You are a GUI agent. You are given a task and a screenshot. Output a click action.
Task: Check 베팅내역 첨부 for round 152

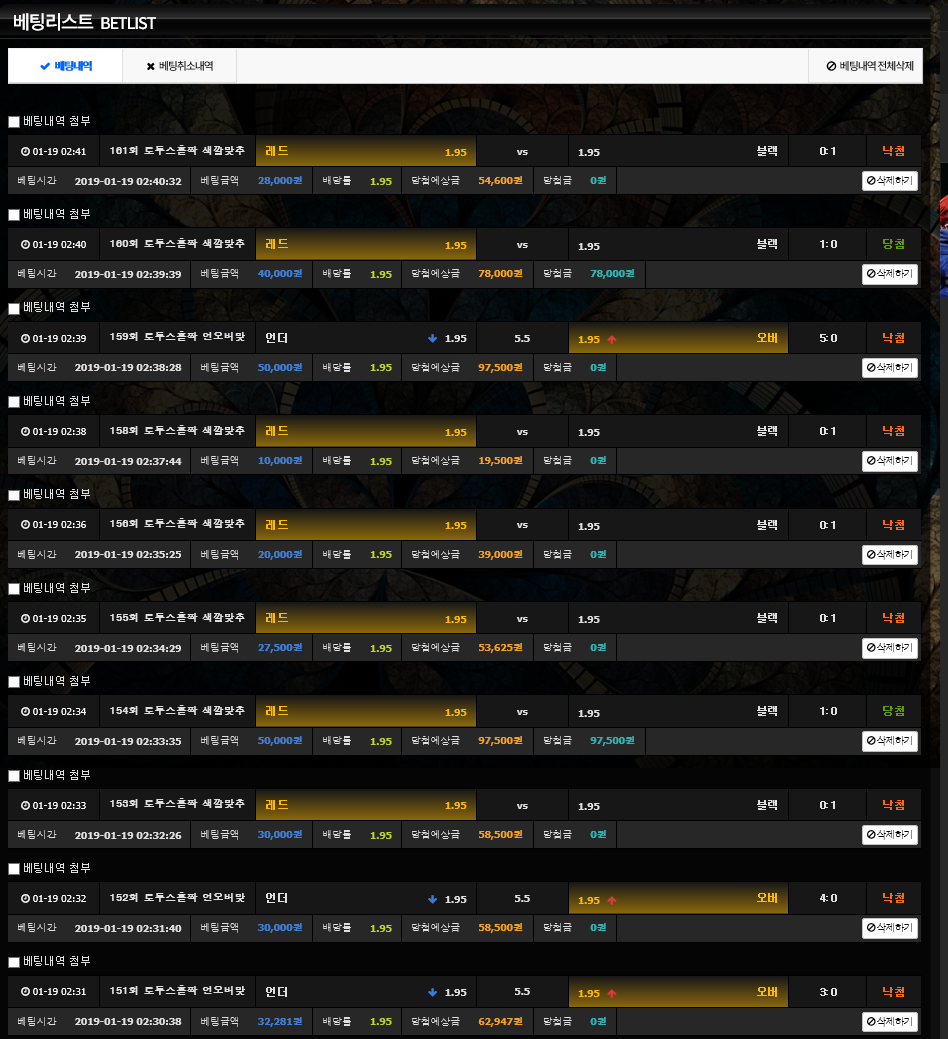[14, 869]
